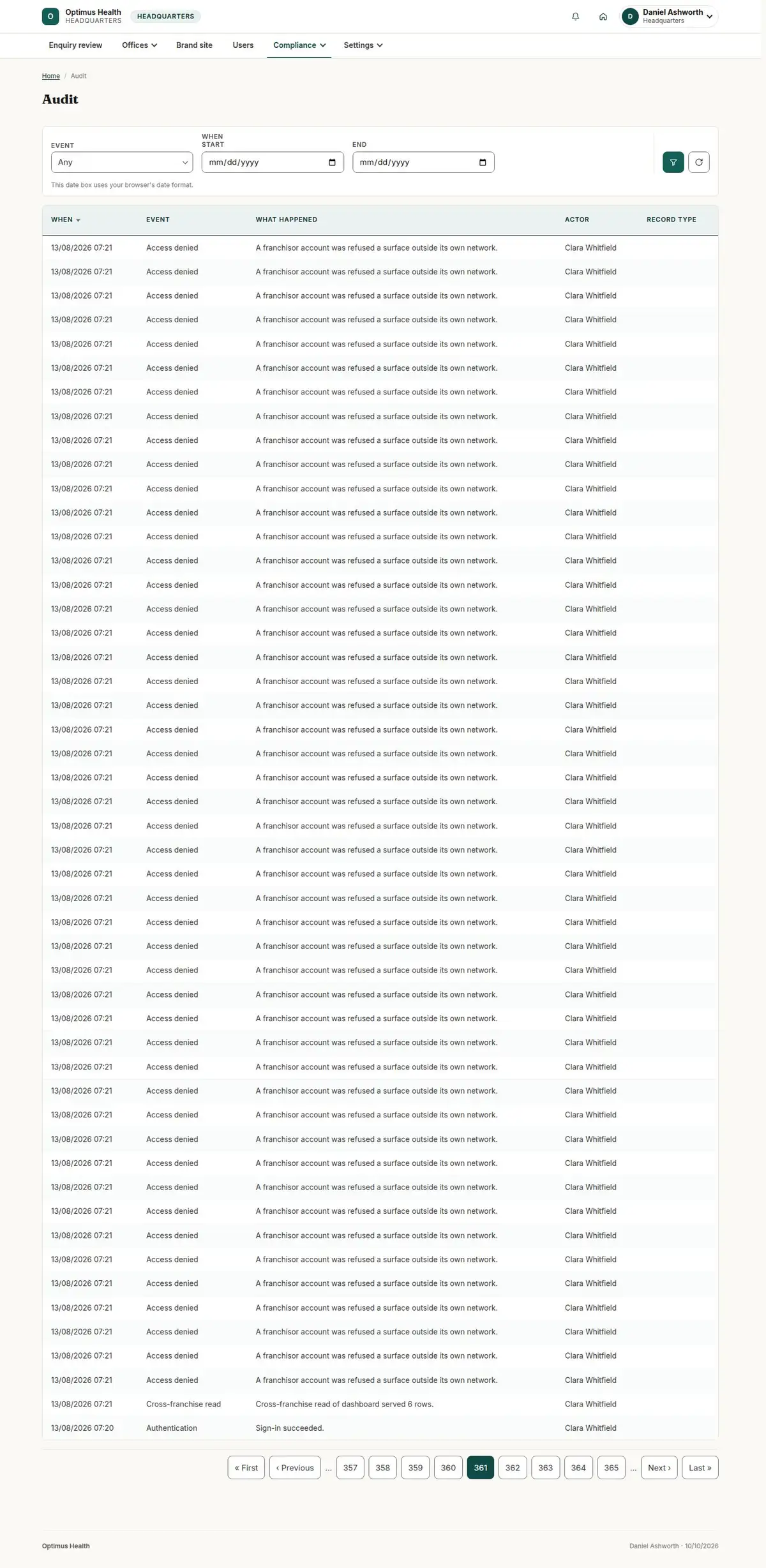Select the End date field

click(x=423, y=162)
